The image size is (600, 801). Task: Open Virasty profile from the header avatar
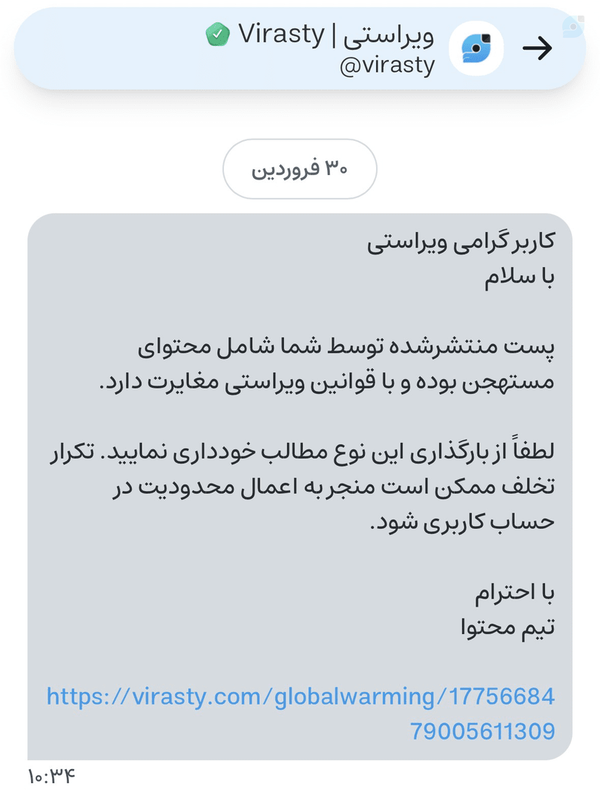[x=476, y=49]
